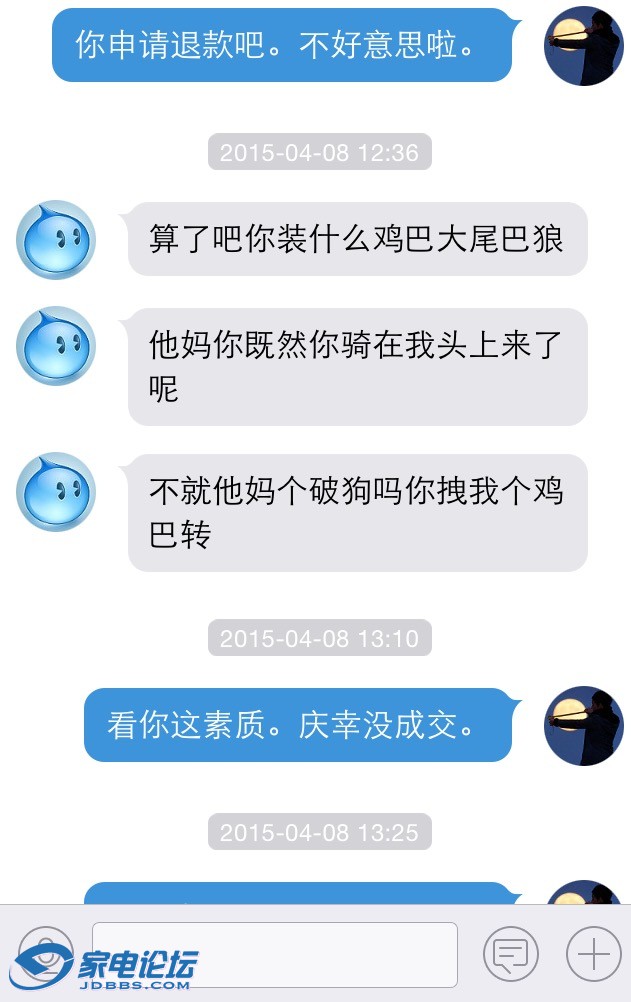Viewport: 631px width, 1002px height.
Task: Select the avatar beside "他妈你既然" message
Action: coord(56,346)
